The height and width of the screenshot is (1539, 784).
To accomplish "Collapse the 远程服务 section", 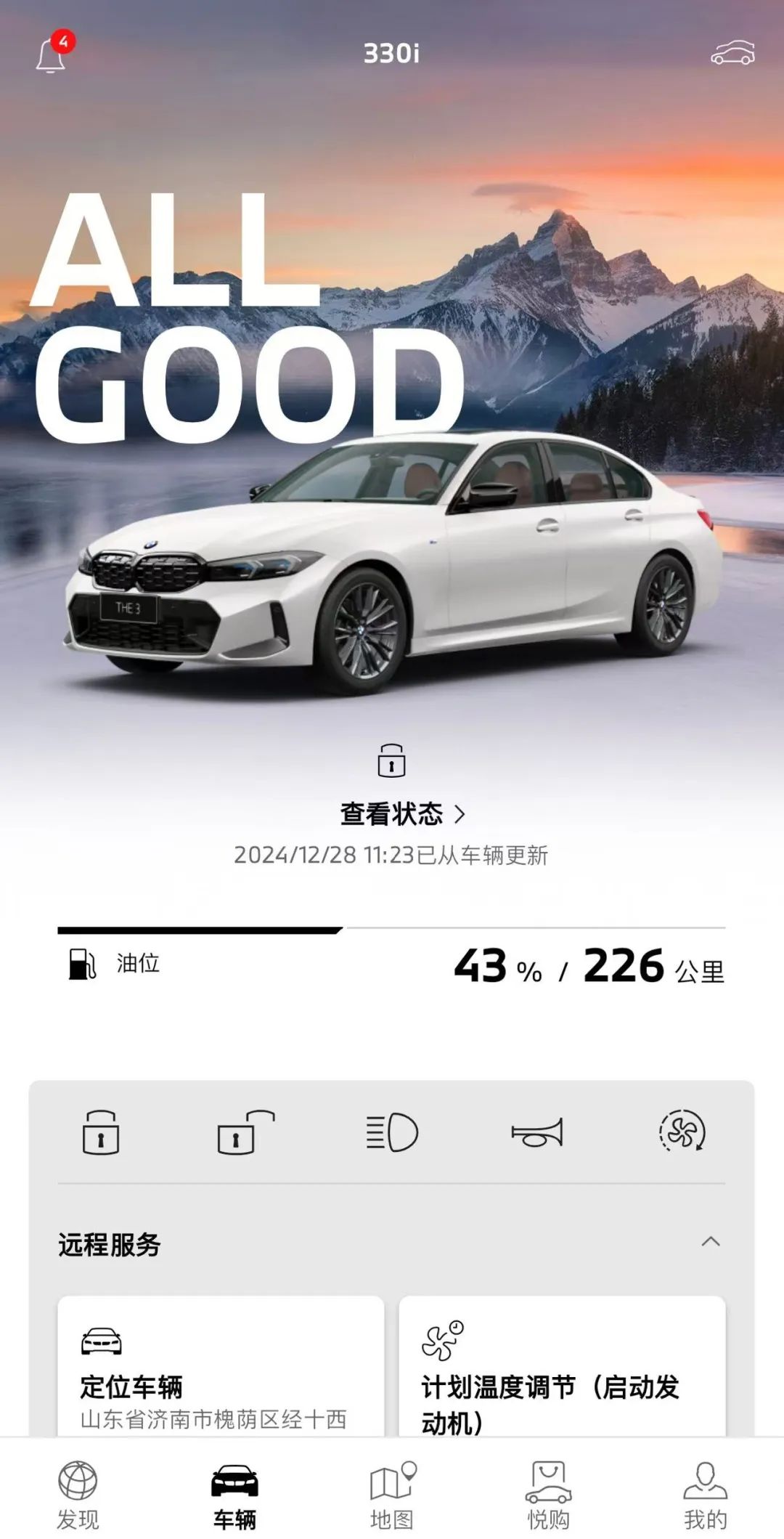I will tap(710, 1241).
